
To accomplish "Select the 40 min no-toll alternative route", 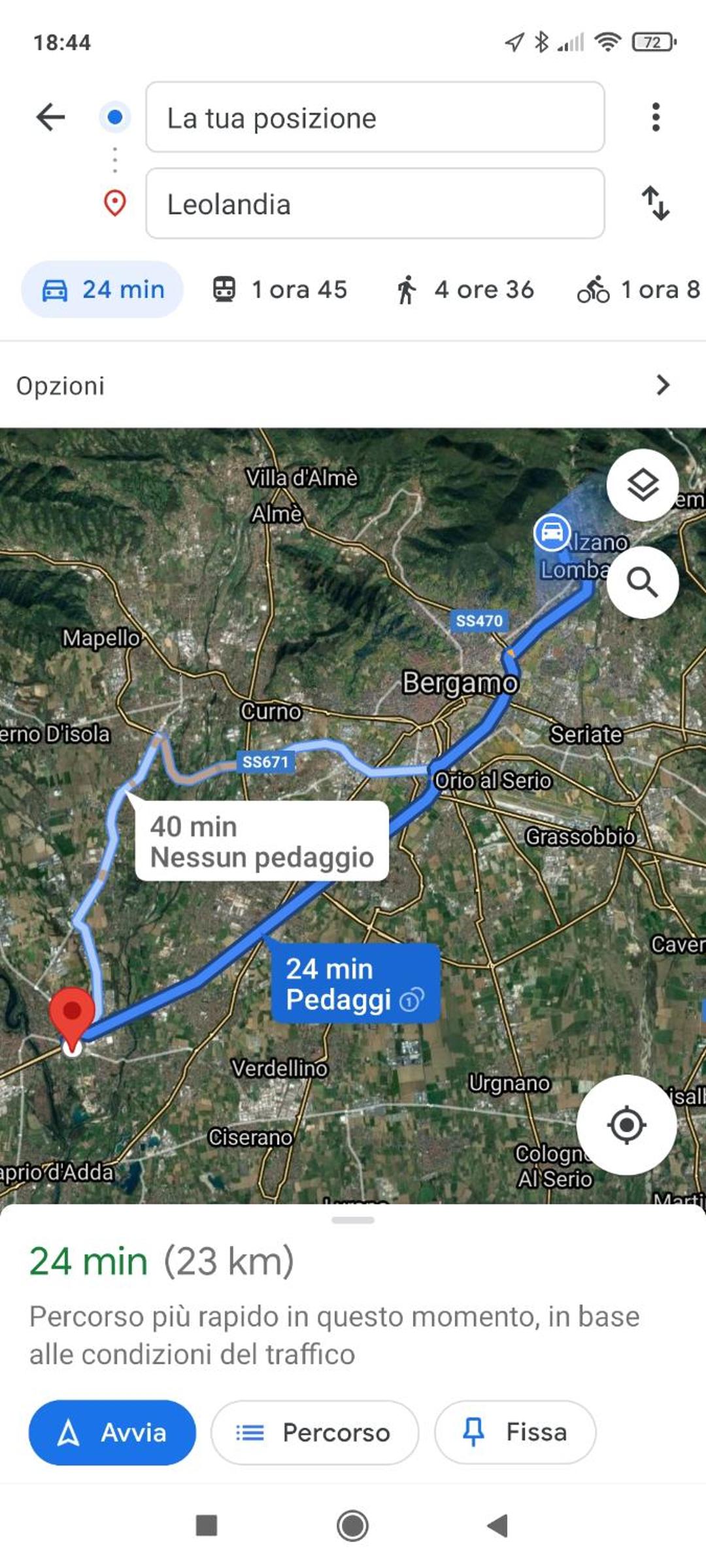I will (x=261, y=841).
